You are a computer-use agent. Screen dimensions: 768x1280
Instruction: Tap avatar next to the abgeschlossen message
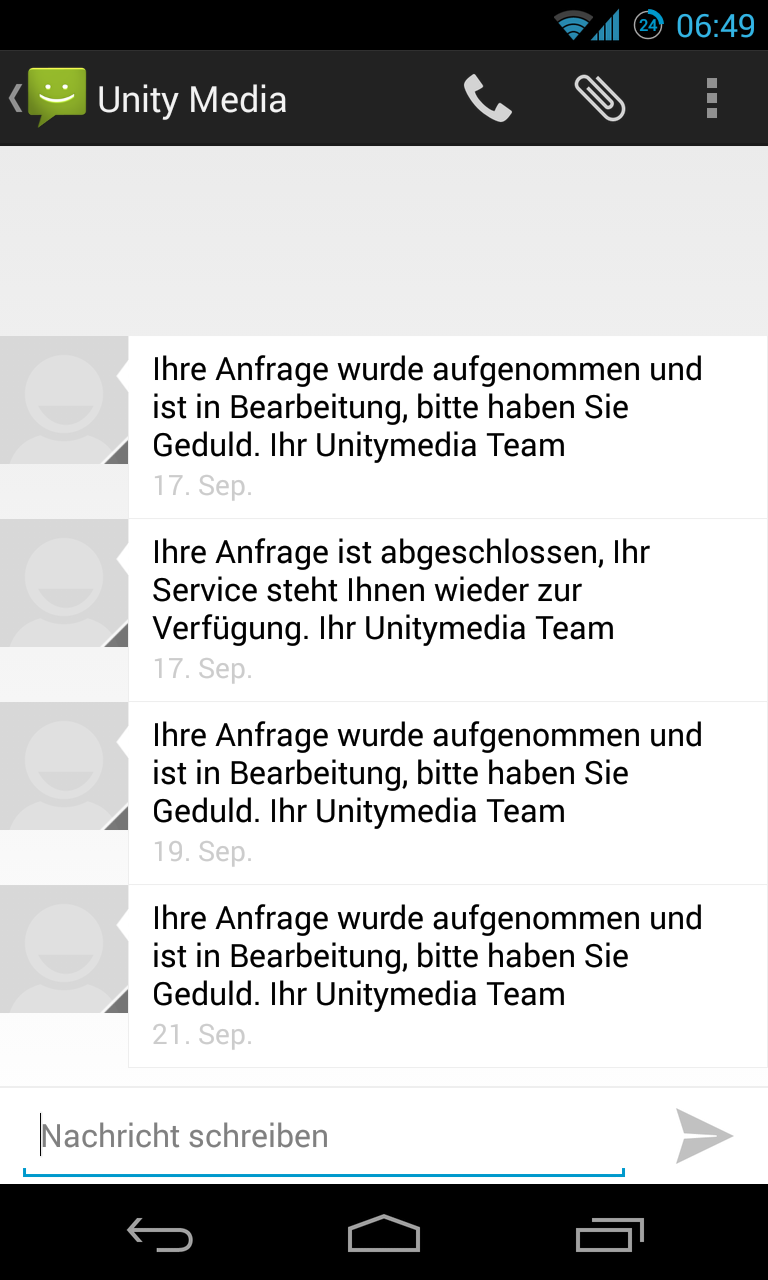point(64,583)
